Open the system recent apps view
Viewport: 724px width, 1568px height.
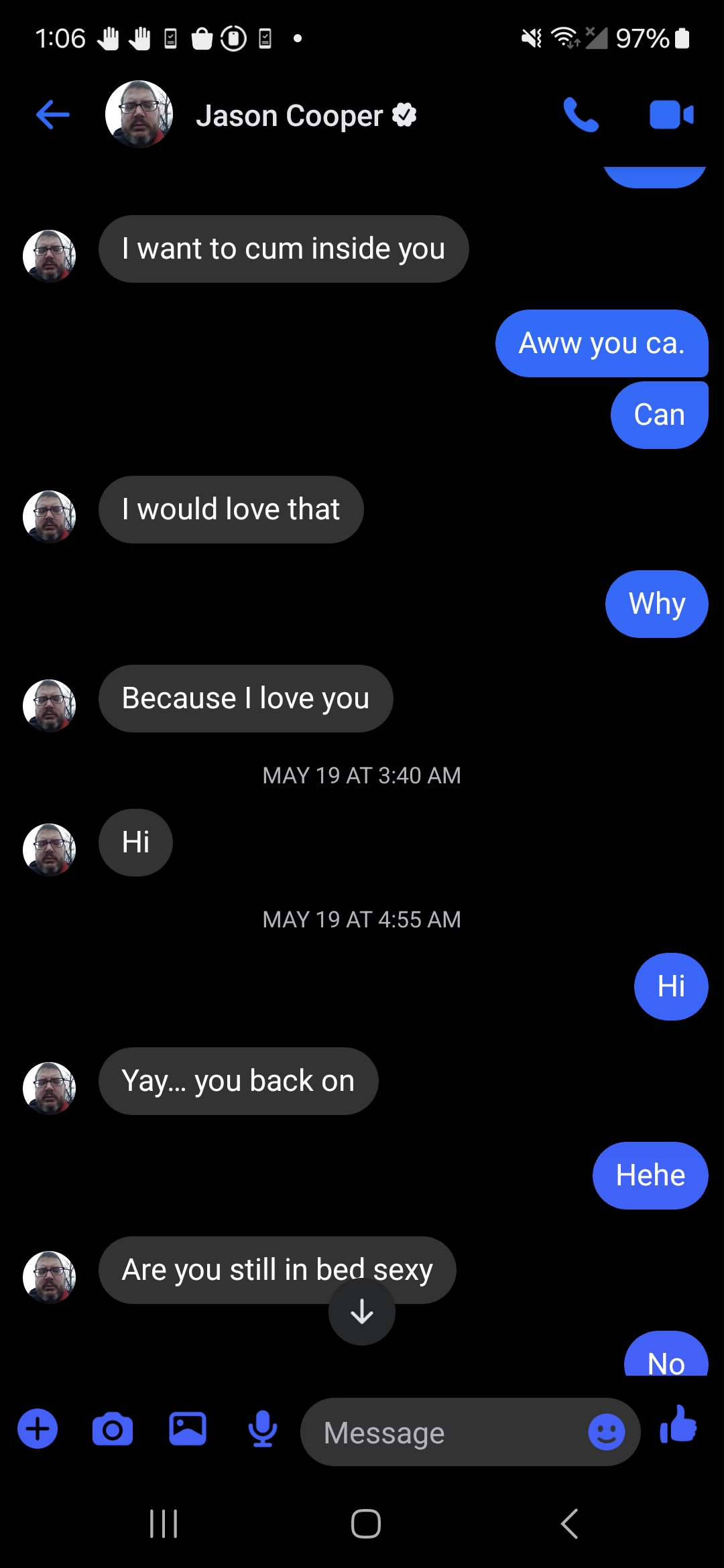click(164, 1524)
